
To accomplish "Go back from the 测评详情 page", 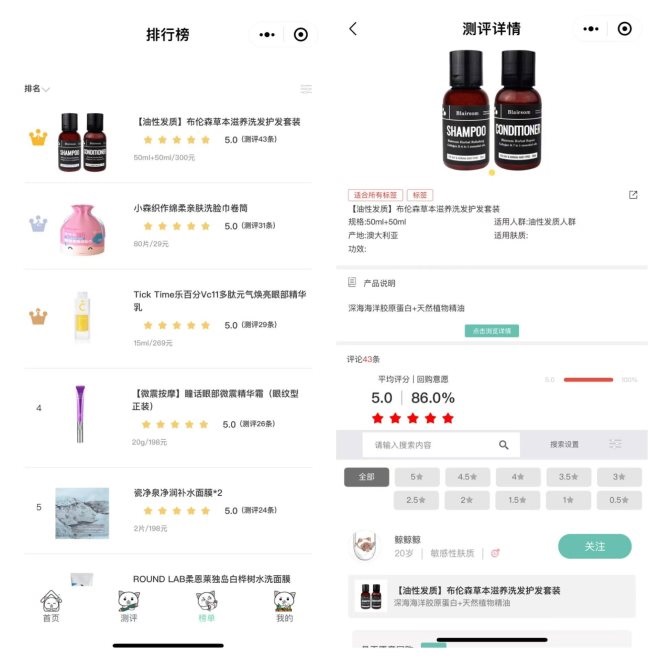I will coord(353,29).
